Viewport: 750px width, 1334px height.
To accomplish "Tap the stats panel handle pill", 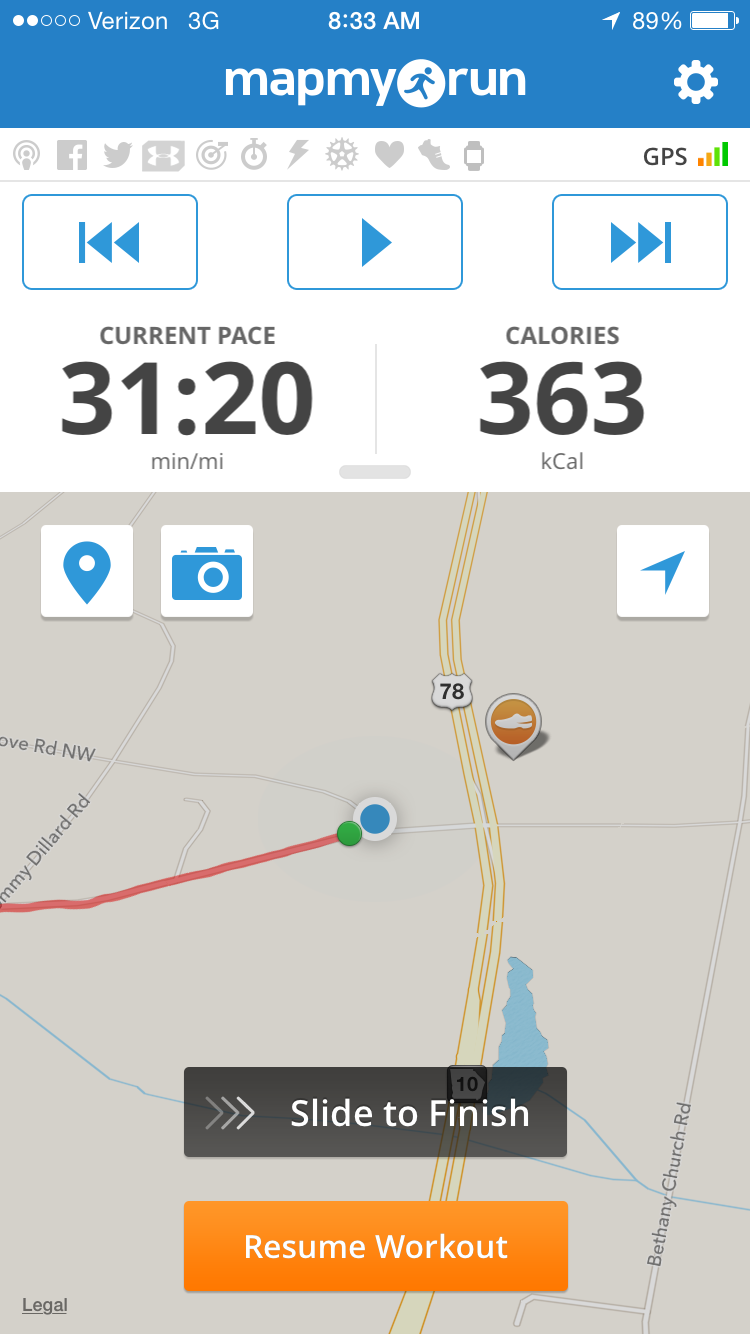I will pos(375,472).
